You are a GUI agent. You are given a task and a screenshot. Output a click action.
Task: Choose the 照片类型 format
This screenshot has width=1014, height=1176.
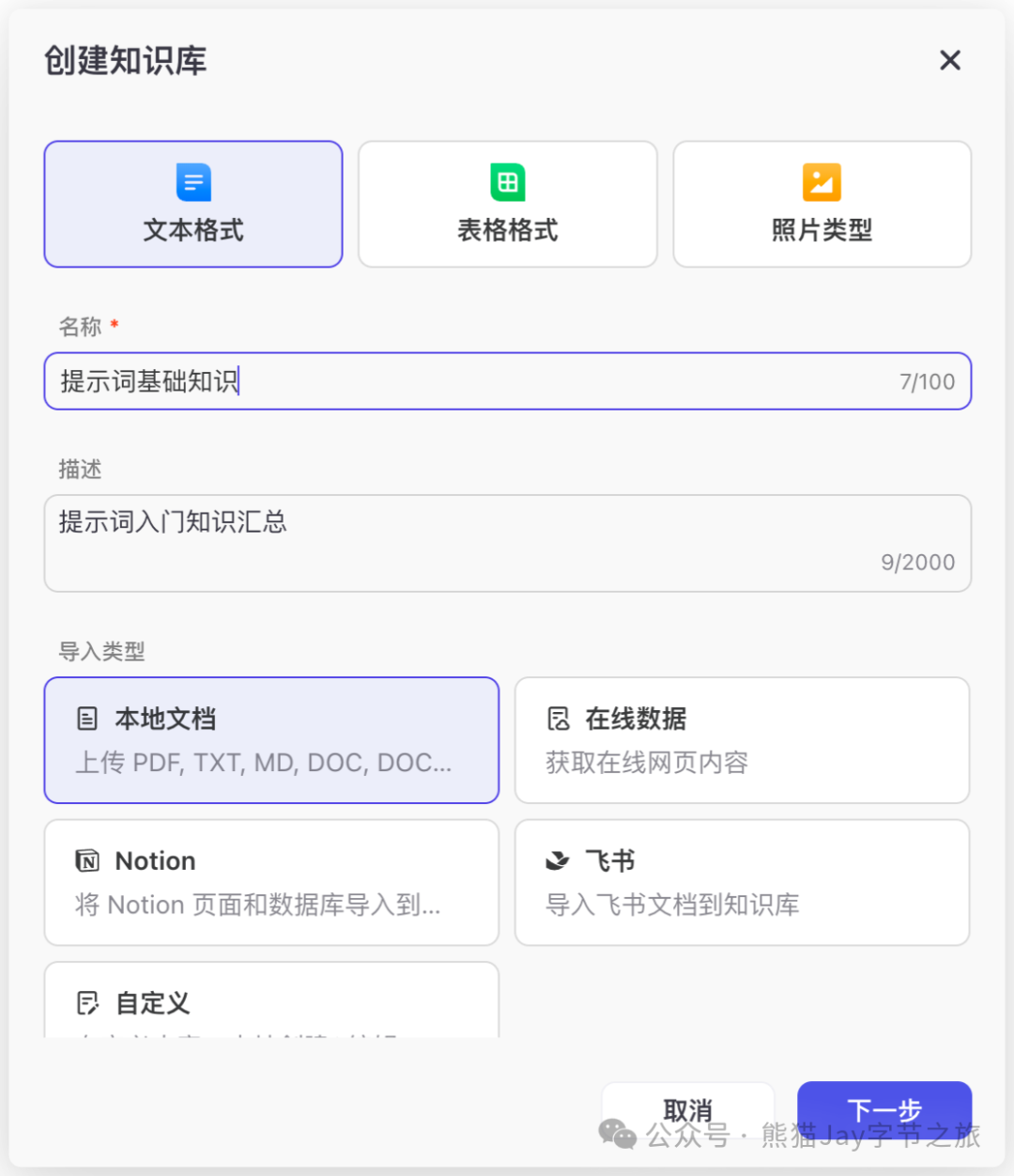[822, 204]
